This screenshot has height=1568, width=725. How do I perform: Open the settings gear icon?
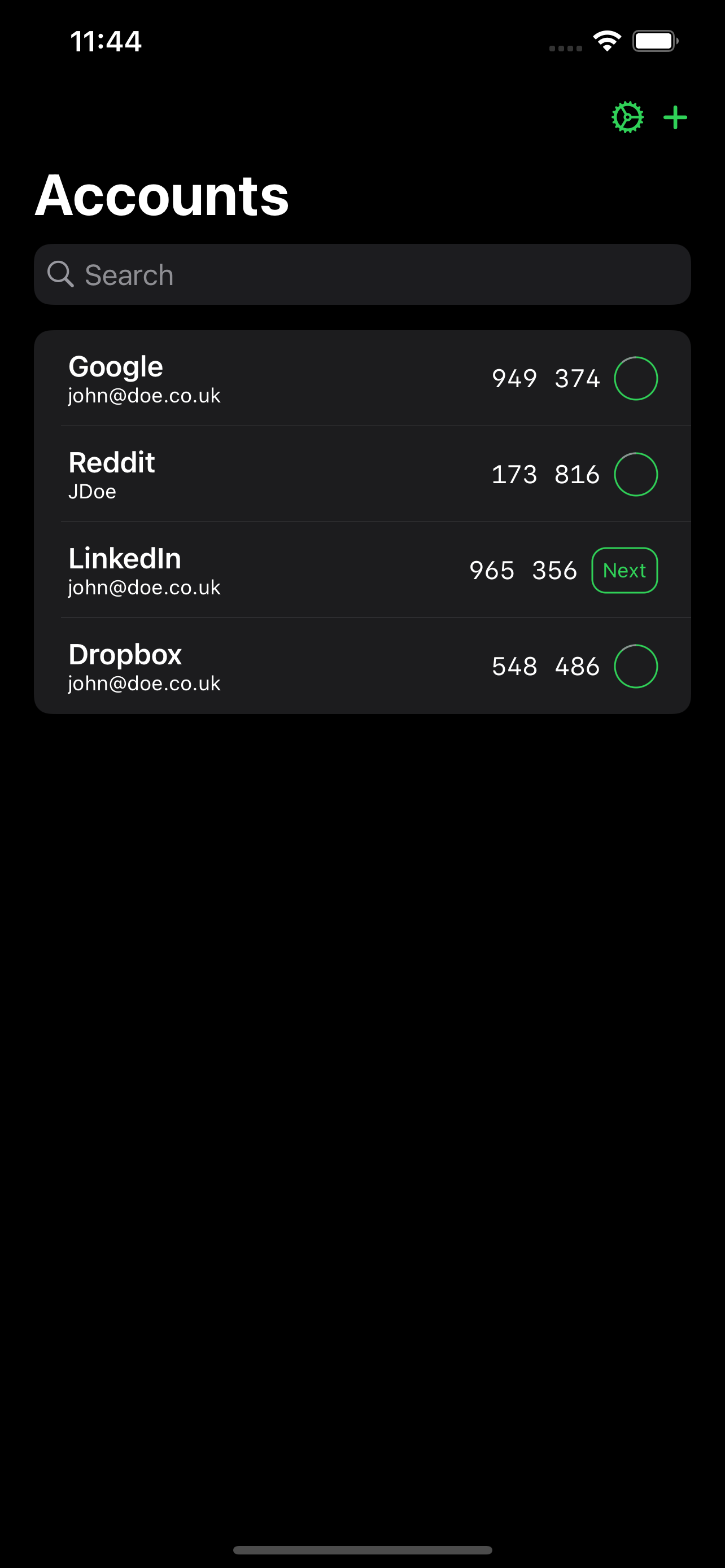click(628, 117)
